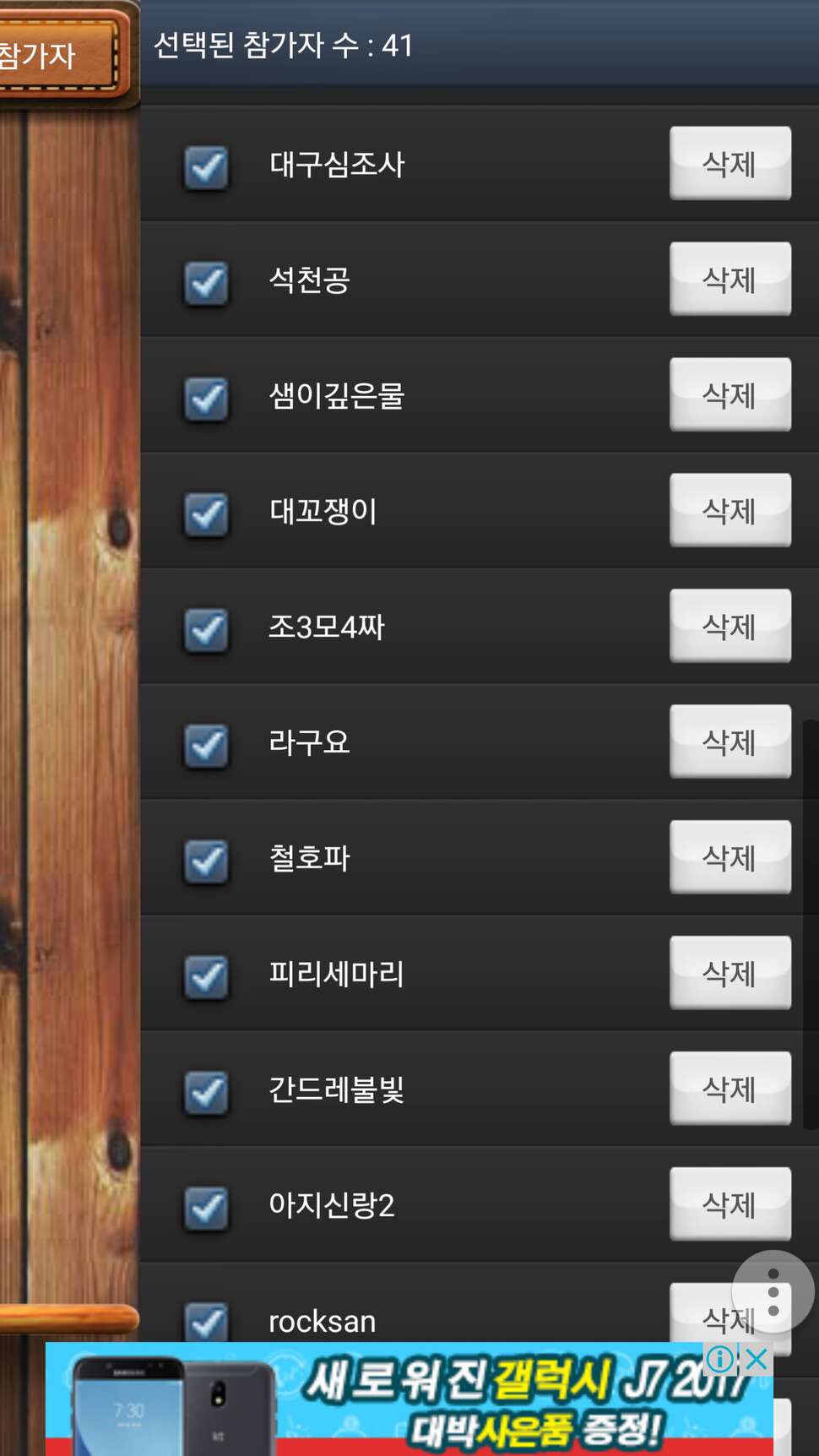
Task: Toggle the 조3모4짜 checkbox
Action: click(206, 630)
